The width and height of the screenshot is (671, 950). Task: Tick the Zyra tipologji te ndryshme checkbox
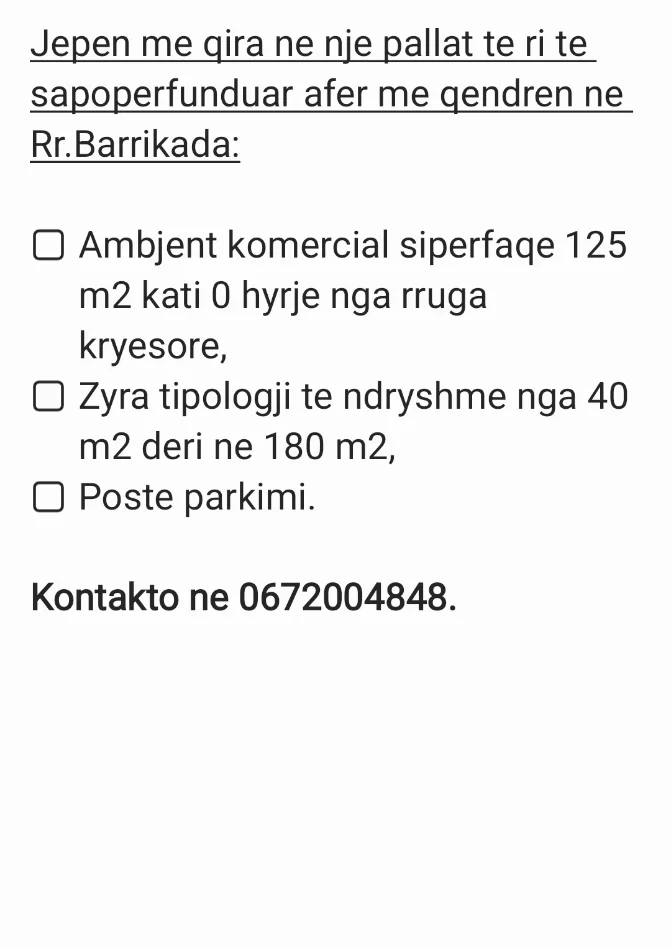(x=48, y=398)
